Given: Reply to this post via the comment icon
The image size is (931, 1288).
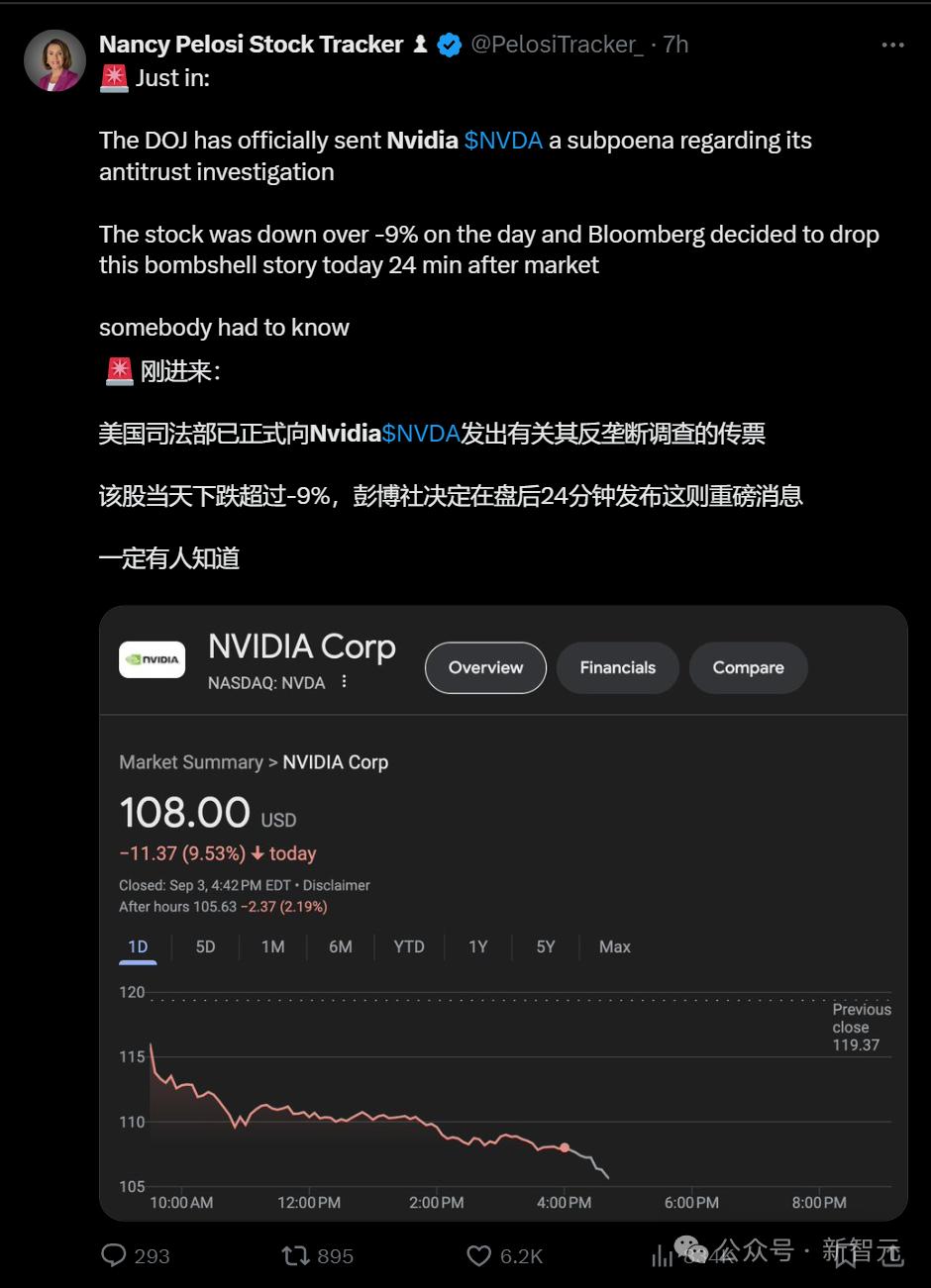Looking at the screenshot, I should click(115, 1255).
